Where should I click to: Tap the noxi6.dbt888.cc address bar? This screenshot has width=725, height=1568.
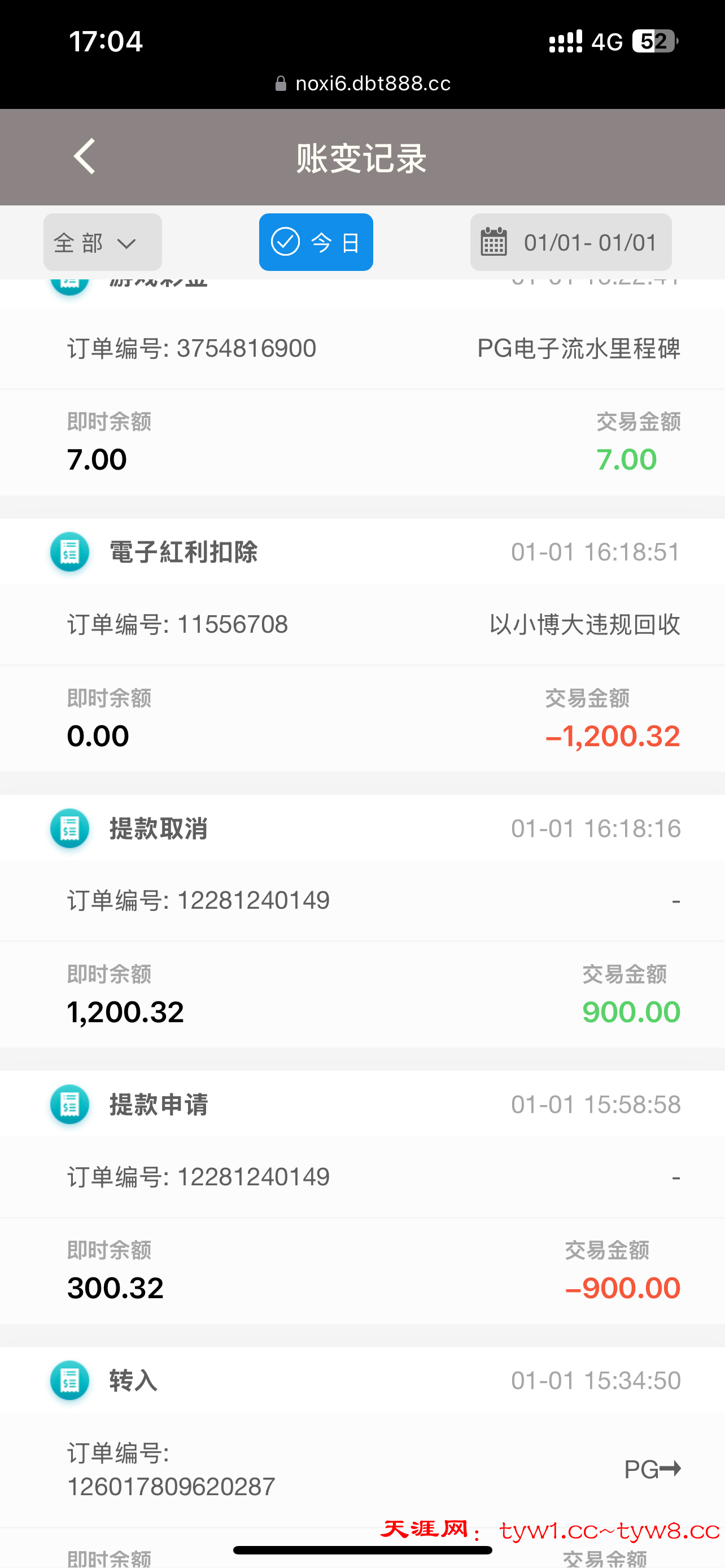tap(363, 84)
